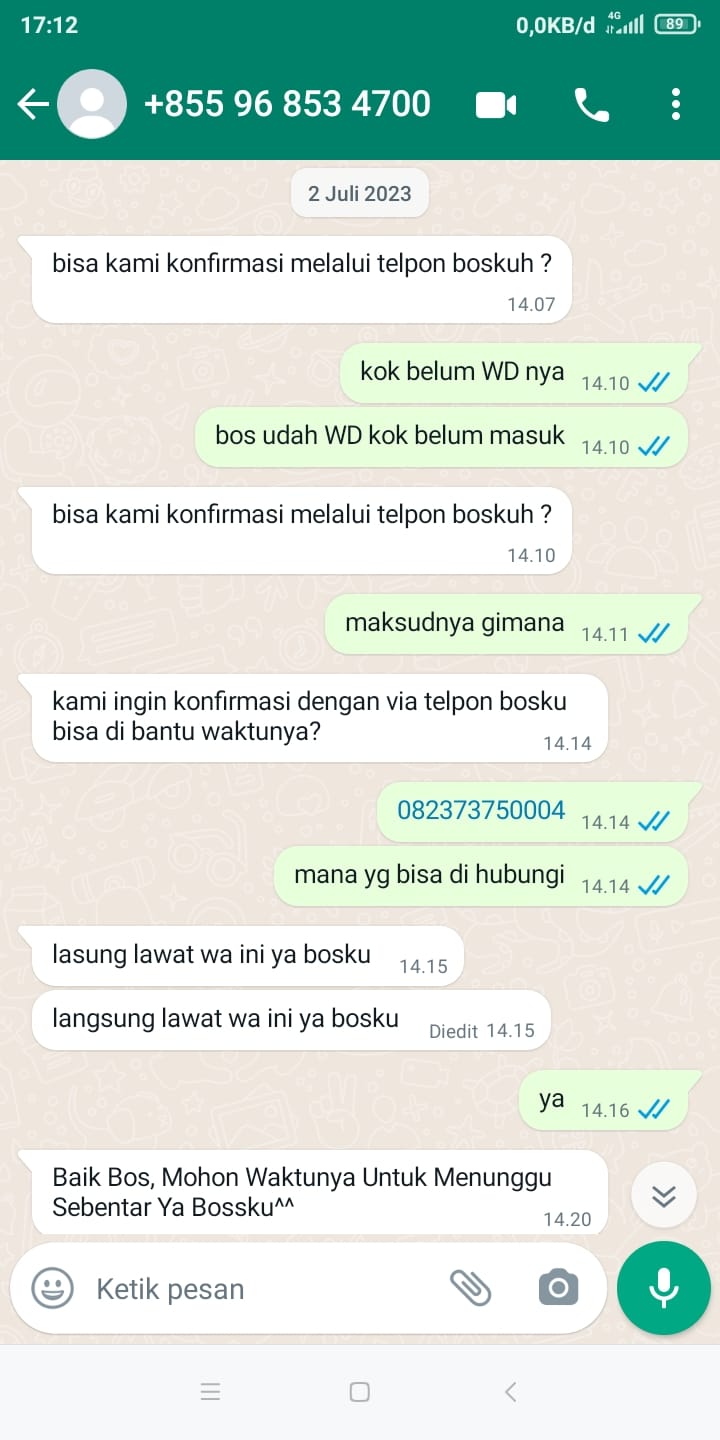Go back to the chat list
This screenshot has width=720, height=1440.
33,104
